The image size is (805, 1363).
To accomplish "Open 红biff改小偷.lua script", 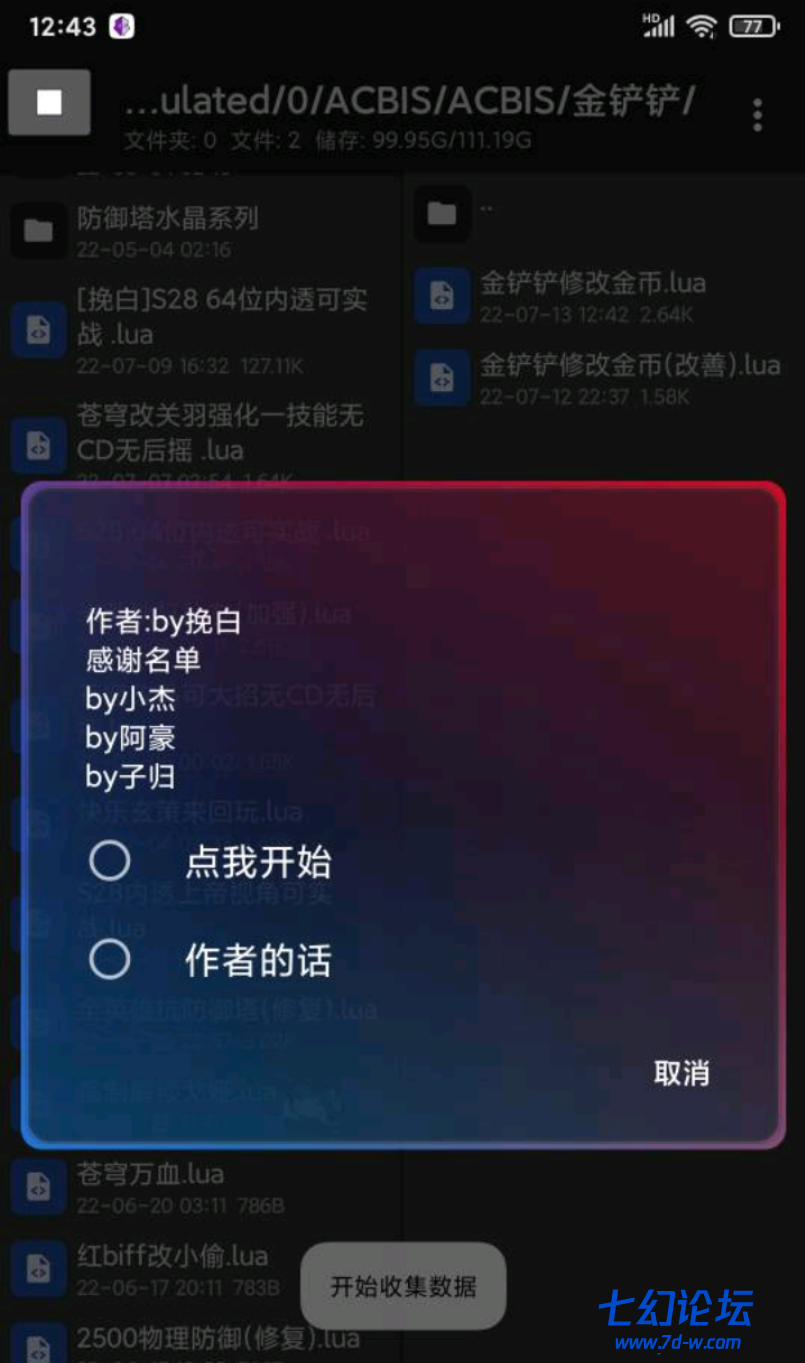I will point(172,1267).
